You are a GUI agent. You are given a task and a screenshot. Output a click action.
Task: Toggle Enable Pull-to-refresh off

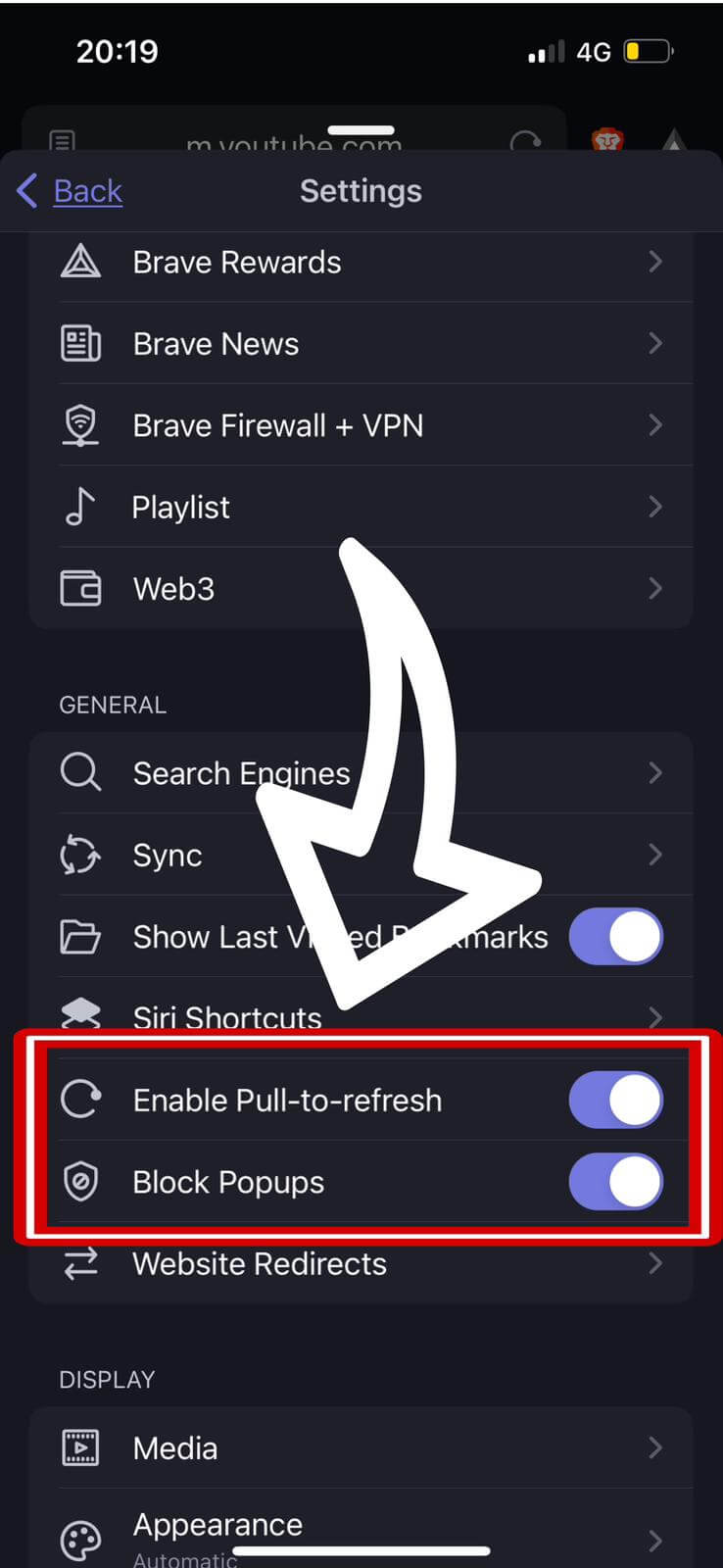point(615,1100)
